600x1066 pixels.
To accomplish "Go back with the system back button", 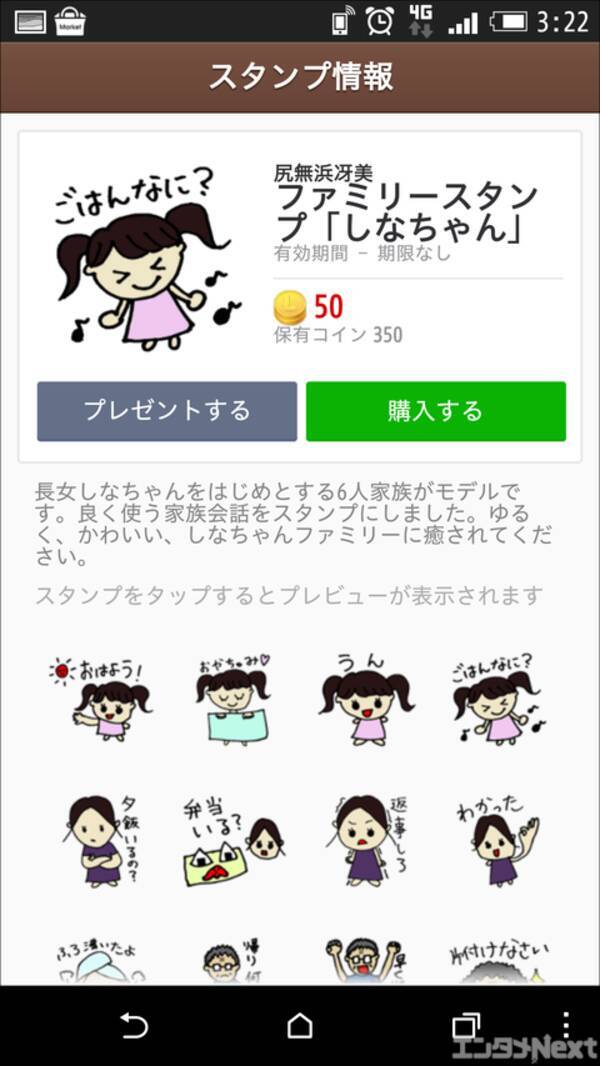I will point(133,1026).
